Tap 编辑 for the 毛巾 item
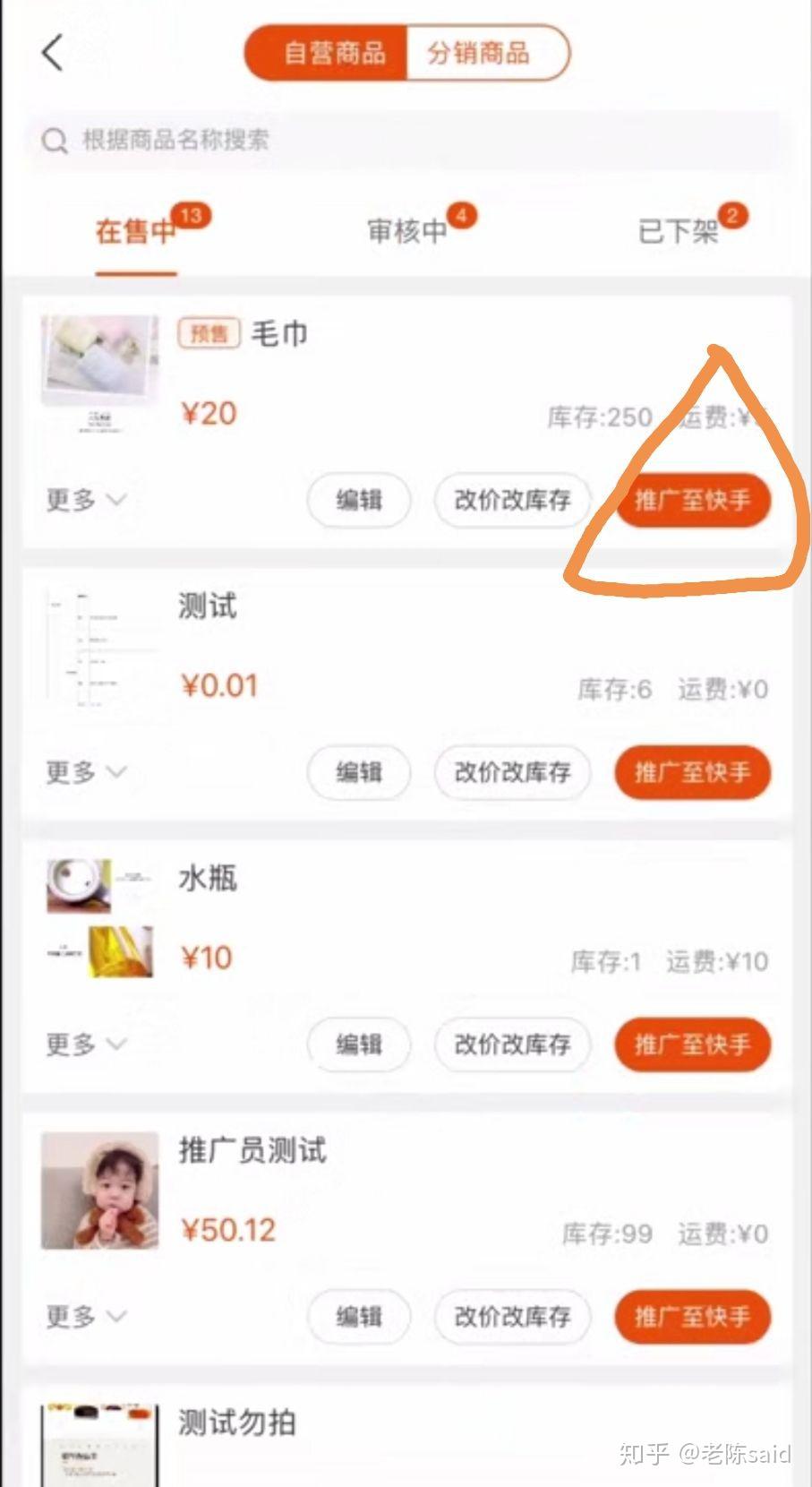Viewport: 812px width, 1487px height. click(359, 500)
